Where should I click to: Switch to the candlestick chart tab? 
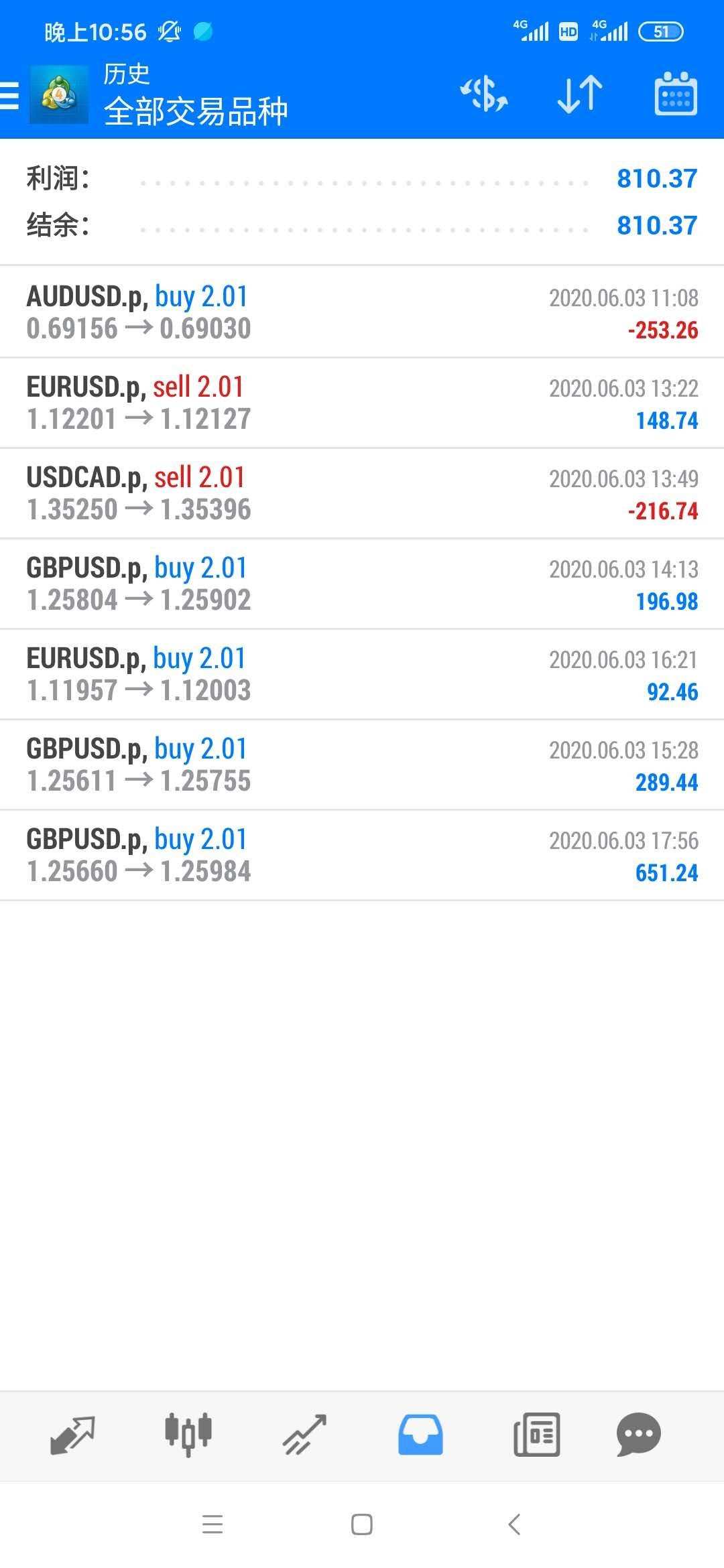[188, 1435]
